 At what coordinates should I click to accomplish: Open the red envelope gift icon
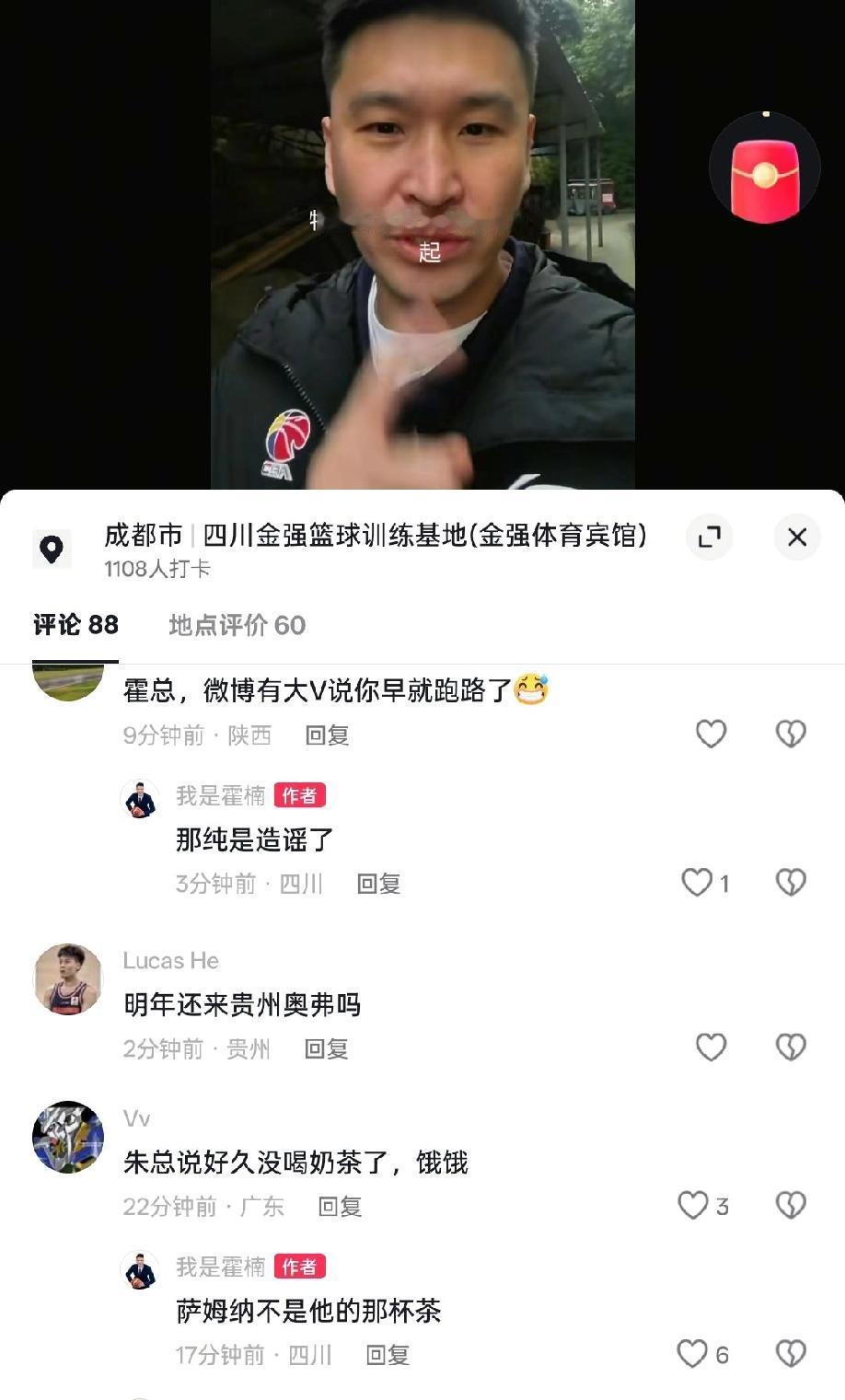764,167
